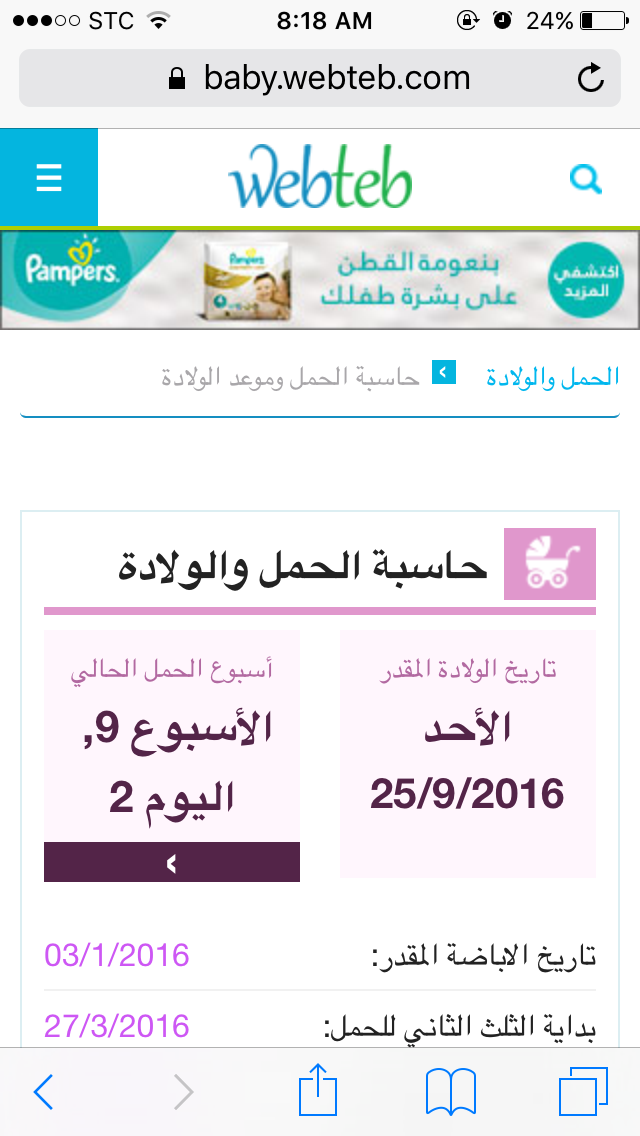Open the hamburger menu
Viewport: 640px width, 1136px height.
pos(48,178)
